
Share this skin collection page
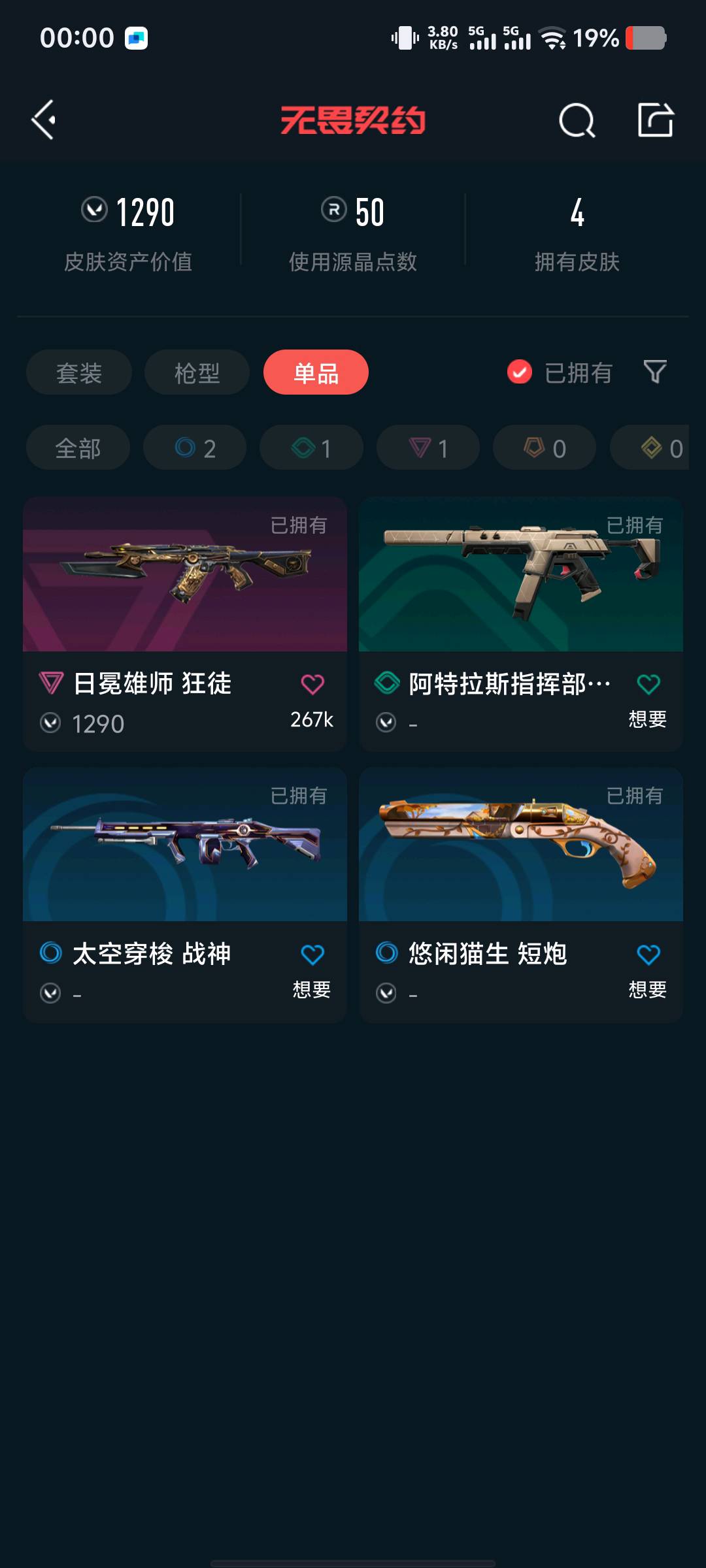coord(655,120)
